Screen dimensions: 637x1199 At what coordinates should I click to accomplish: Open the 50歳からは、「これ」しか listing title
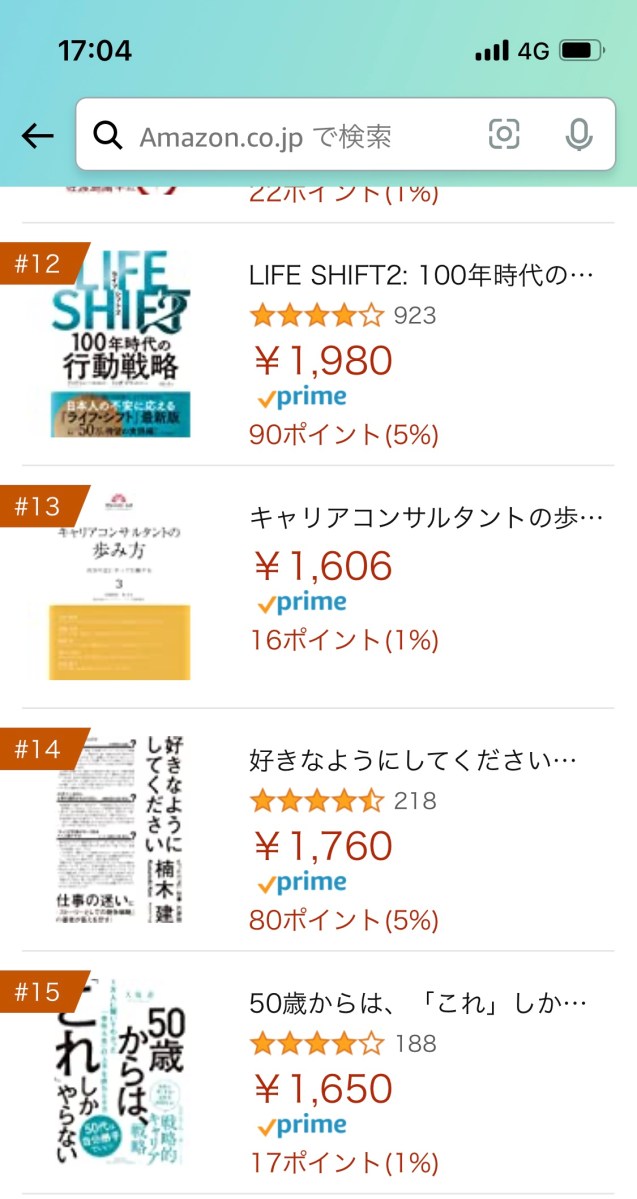pyautogui.click(x=417, y=1003)
